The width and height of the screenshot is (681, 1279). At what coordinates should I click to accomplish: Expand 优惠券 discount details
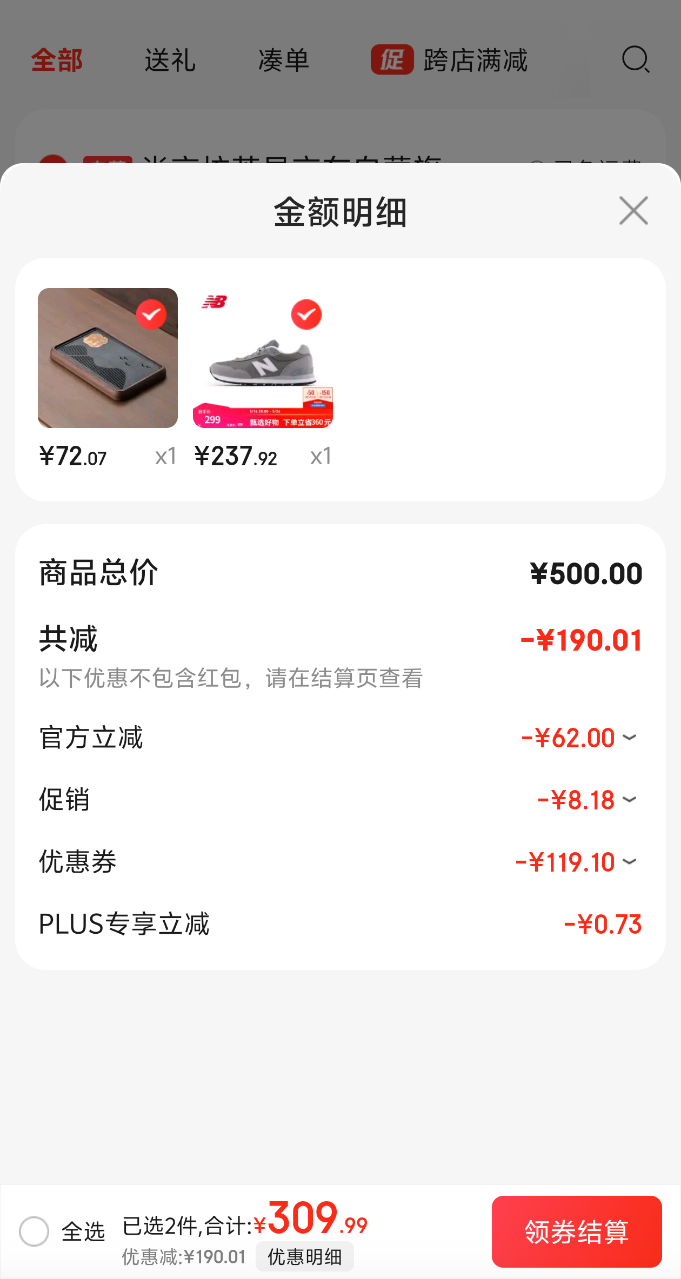pyautogui.click(x=629, y=862)
